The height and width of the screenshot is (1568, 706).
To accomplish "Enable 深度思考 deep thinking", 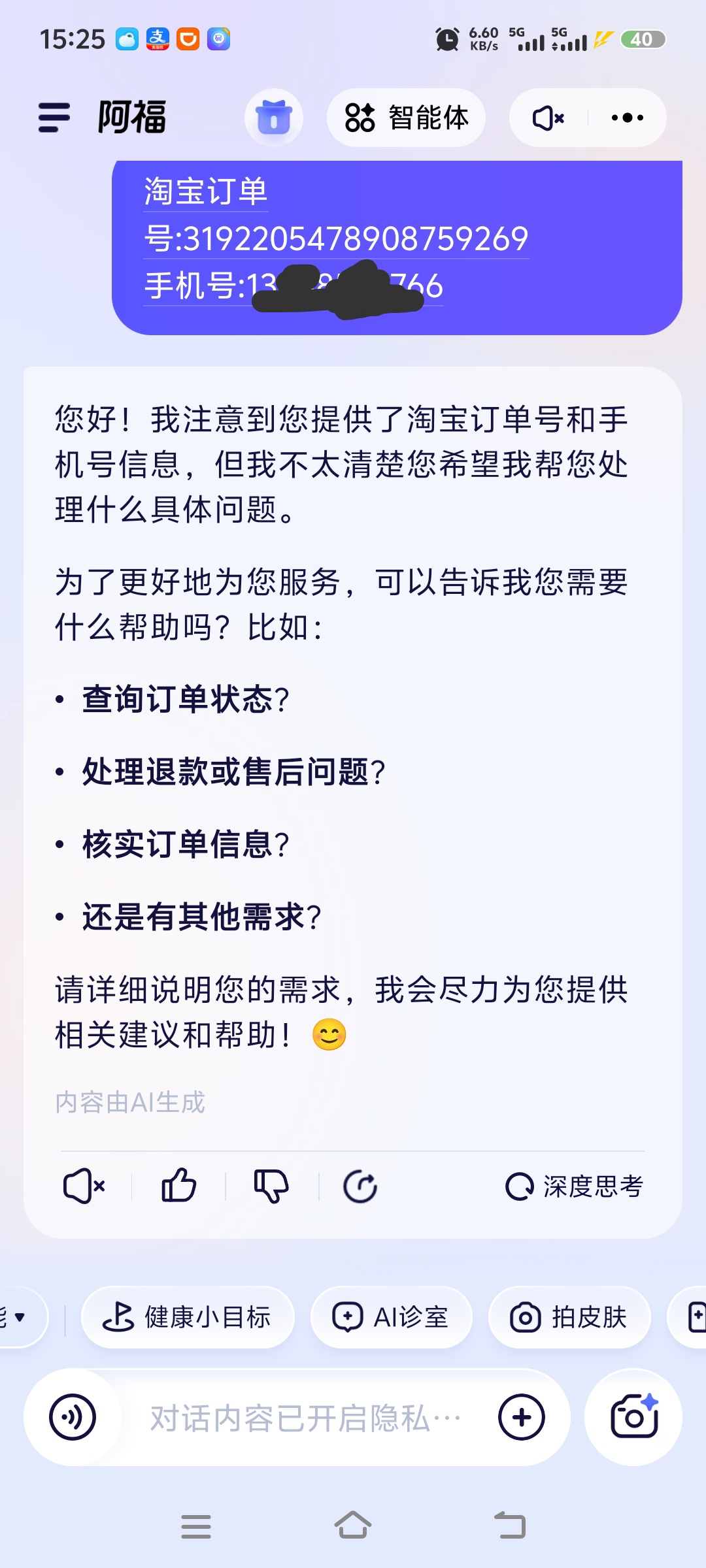I will tap(574, 1186).
